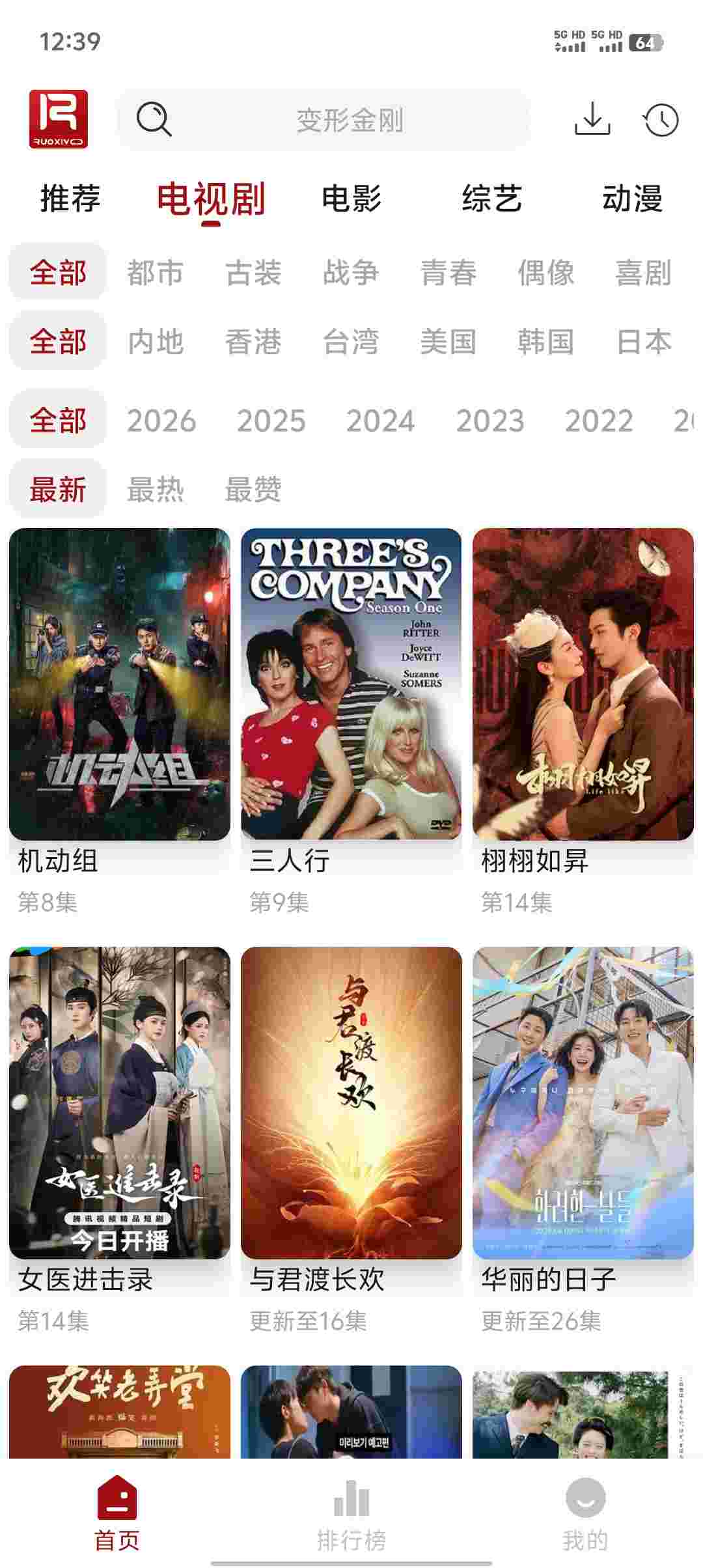Open the 三人行 show card
Image resolution: width=703 pixels, height=1568 pixels.
pyautogui.click(x=351, y=684)
